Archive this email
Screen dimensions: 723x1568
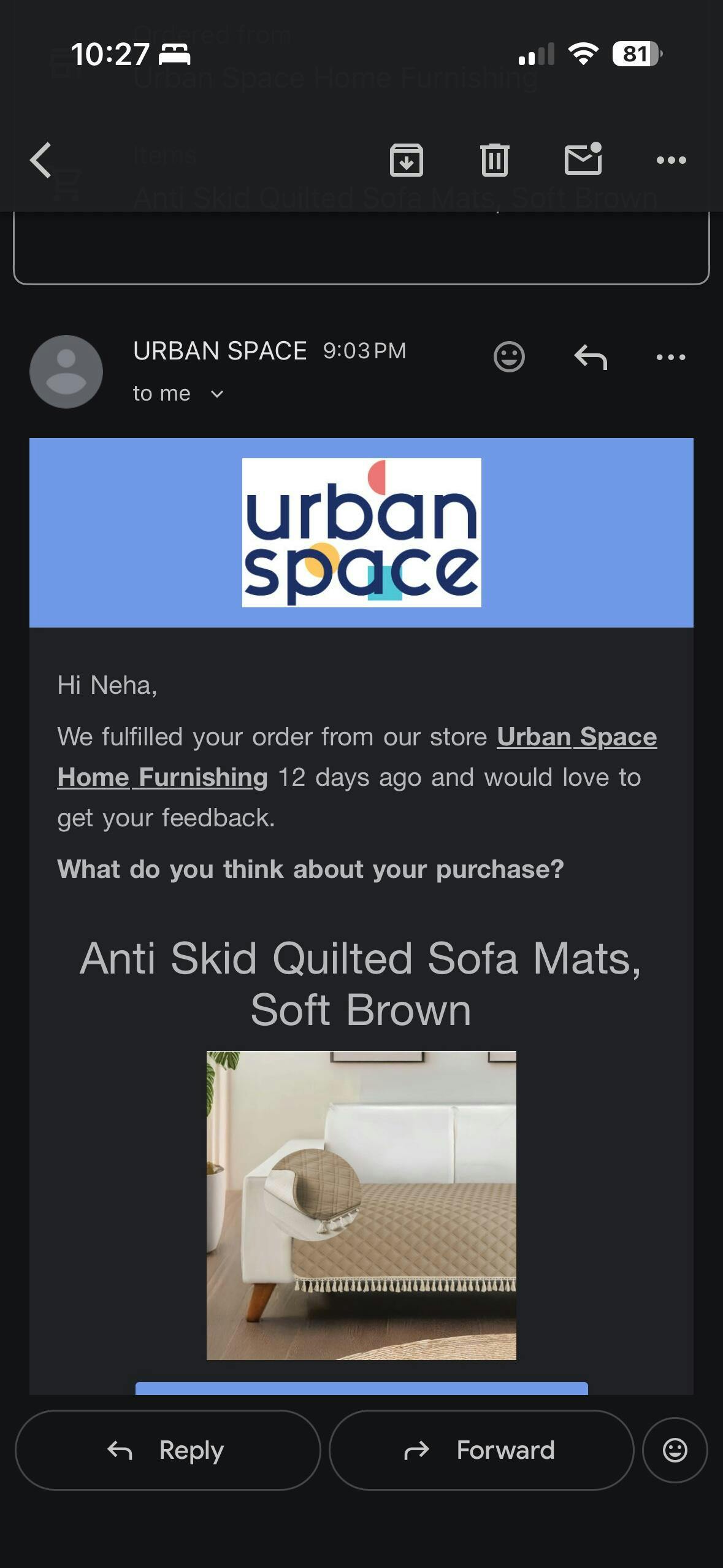pos(406,161)
